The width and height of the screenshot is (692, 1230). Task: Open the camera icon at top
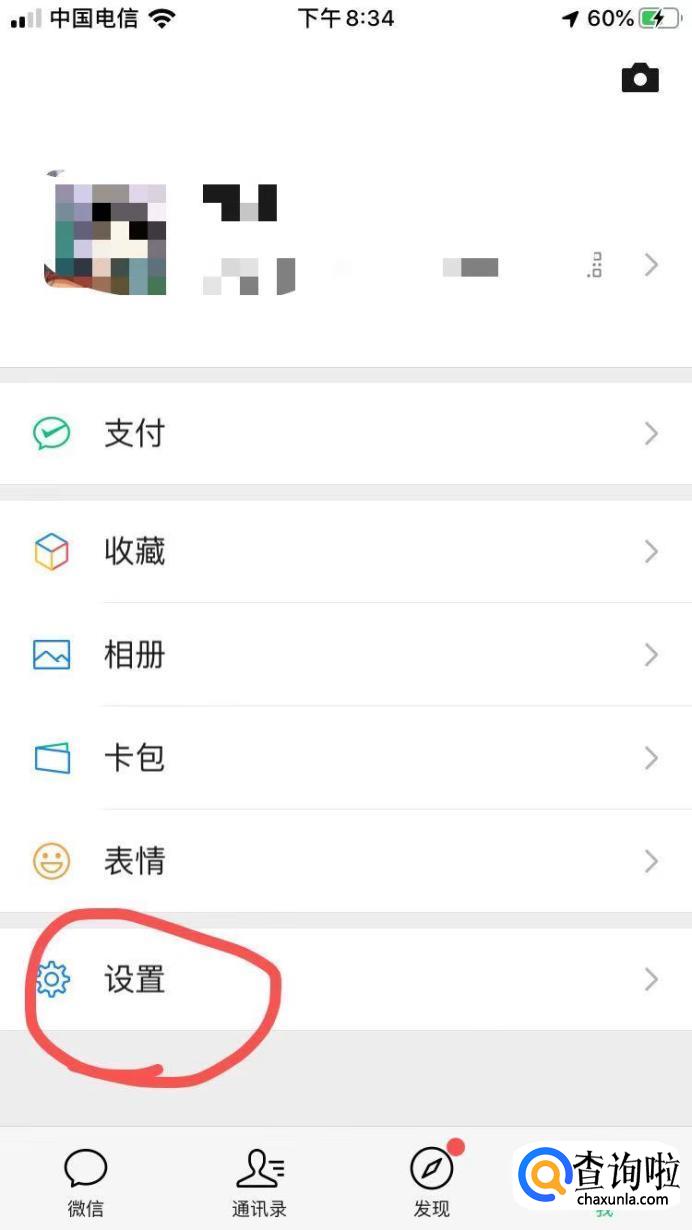pyautogui.click(x=640, y=78)
